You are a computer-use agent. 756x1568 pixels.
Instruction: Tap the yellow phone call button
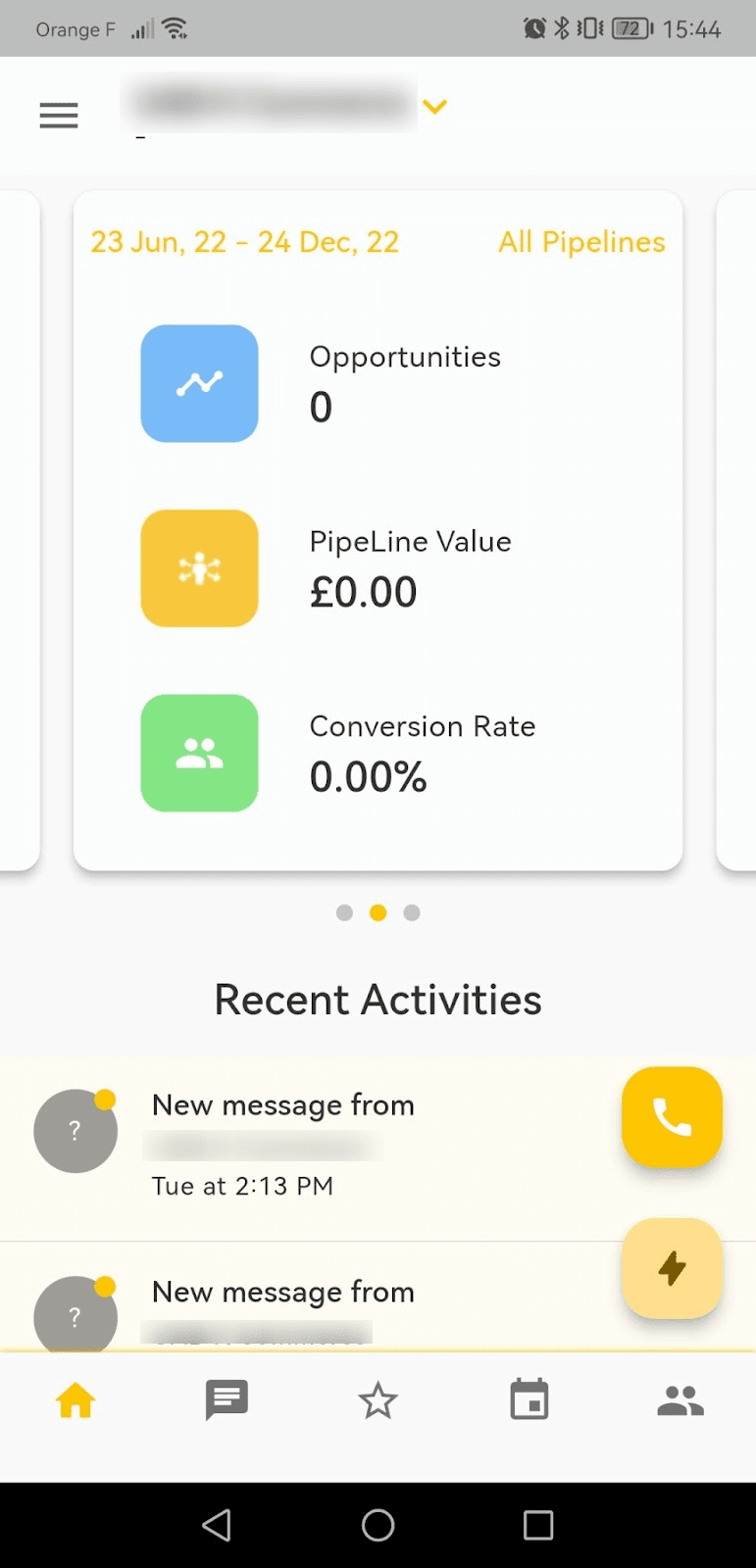pos(672,1116)
